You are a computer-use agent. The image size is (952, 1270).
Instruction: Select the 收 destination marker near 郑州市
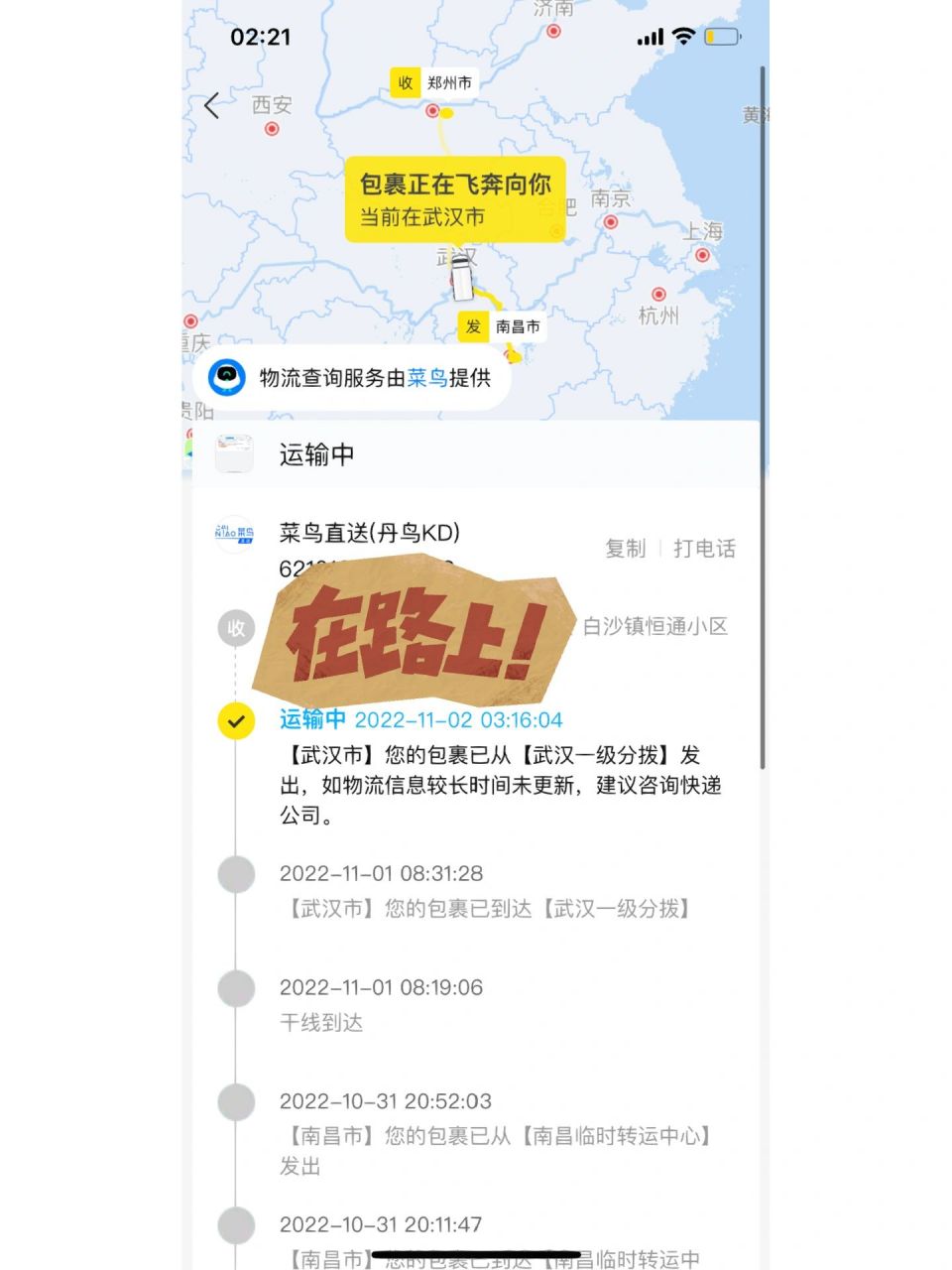(x=405, y=84)
